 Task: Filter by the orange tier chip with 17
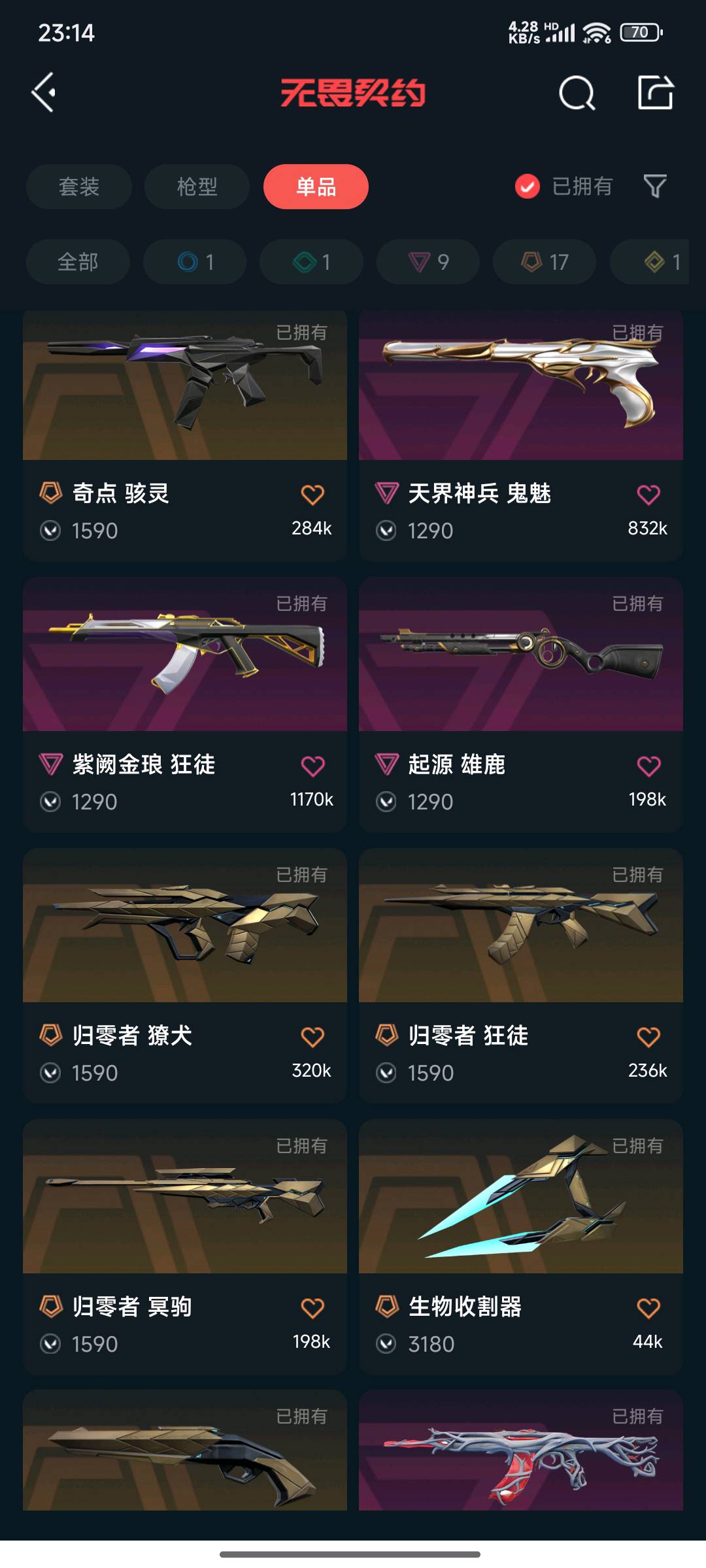[545, 262]
